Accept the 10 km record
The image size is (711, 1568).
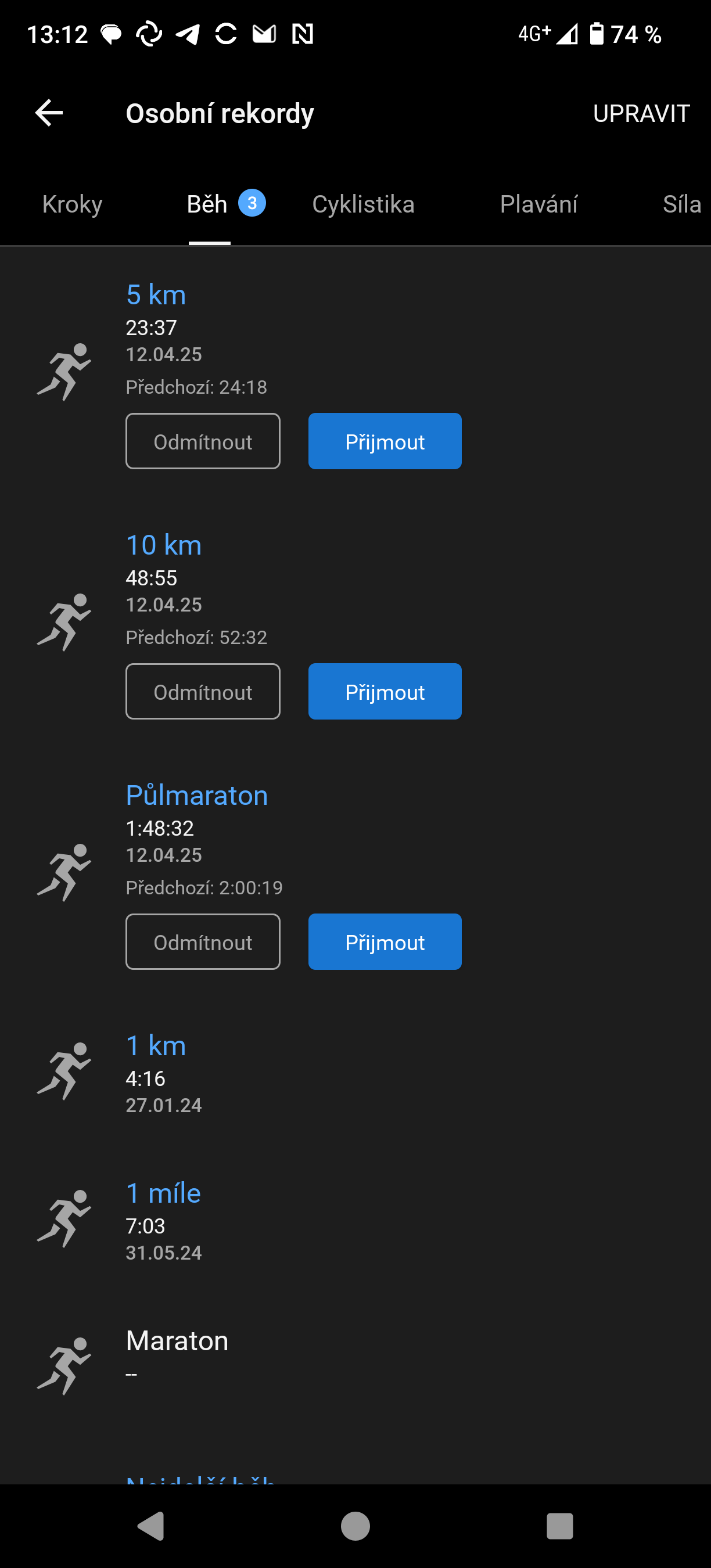[385, 692]
